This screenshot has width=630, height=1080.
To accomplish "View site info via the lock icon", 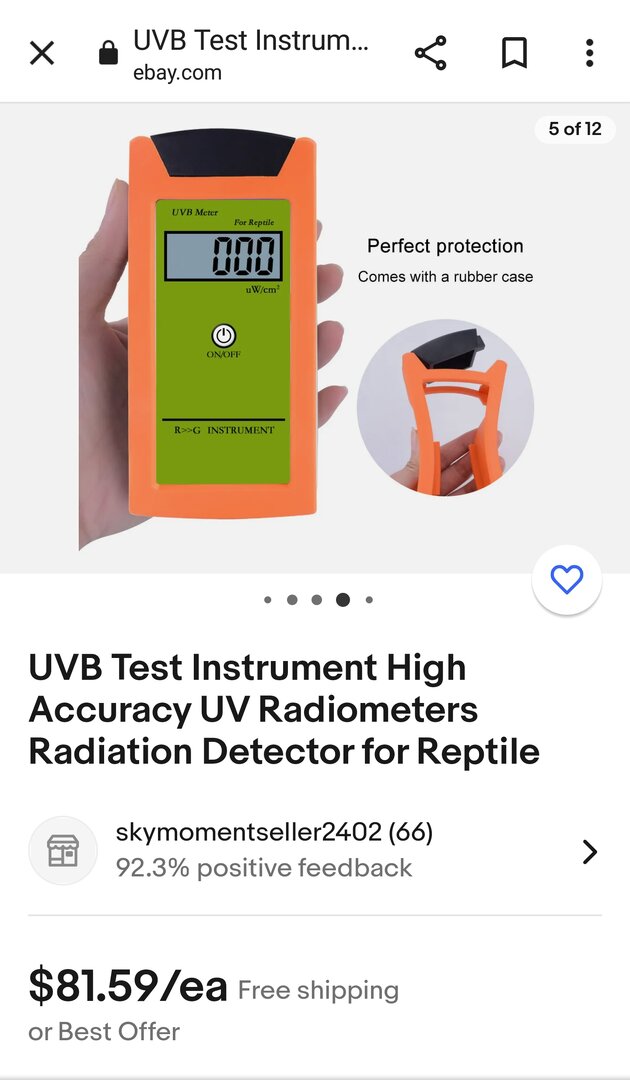I will [x=108, y=52].
